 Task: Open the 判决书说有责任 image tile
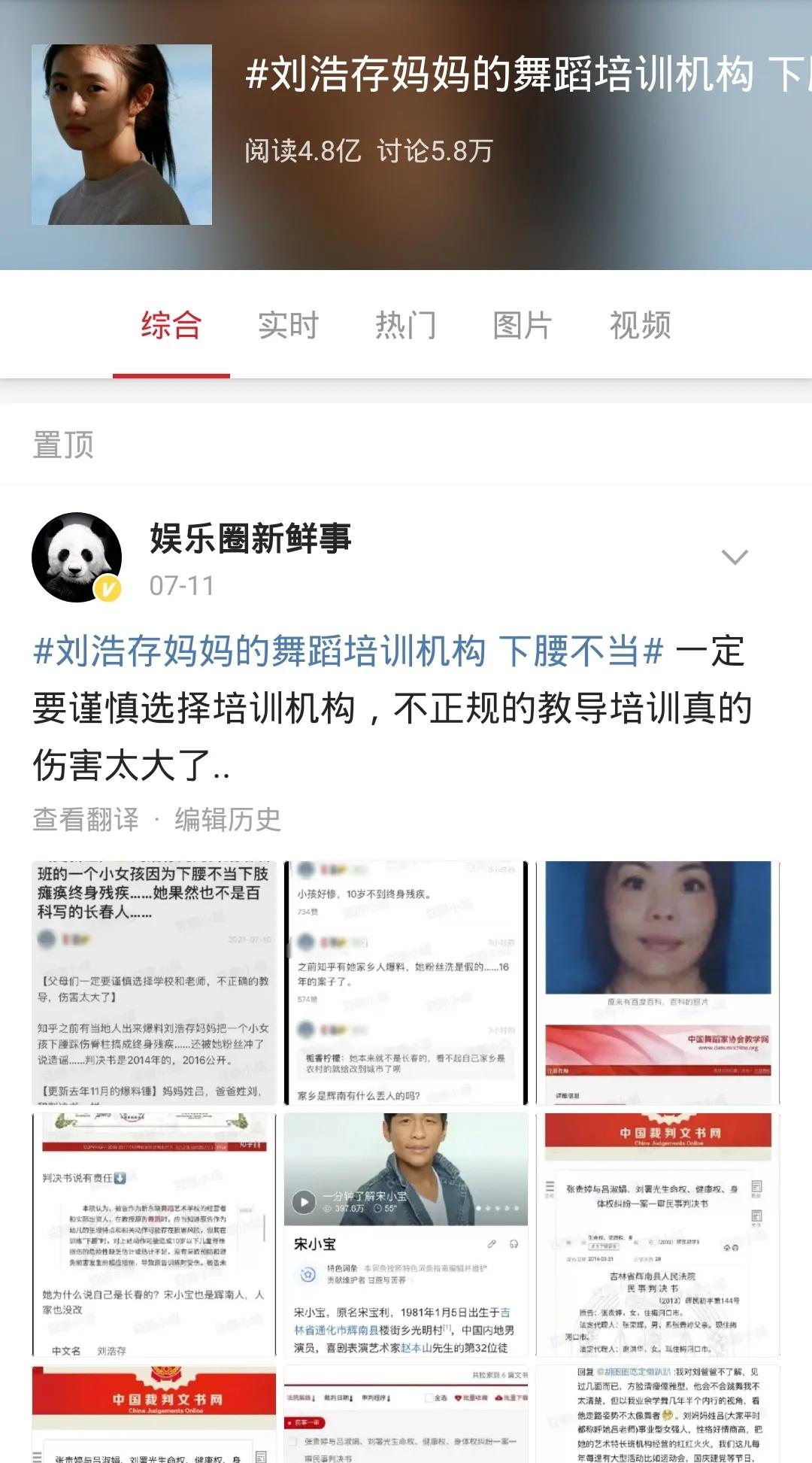coord(154,1234)
